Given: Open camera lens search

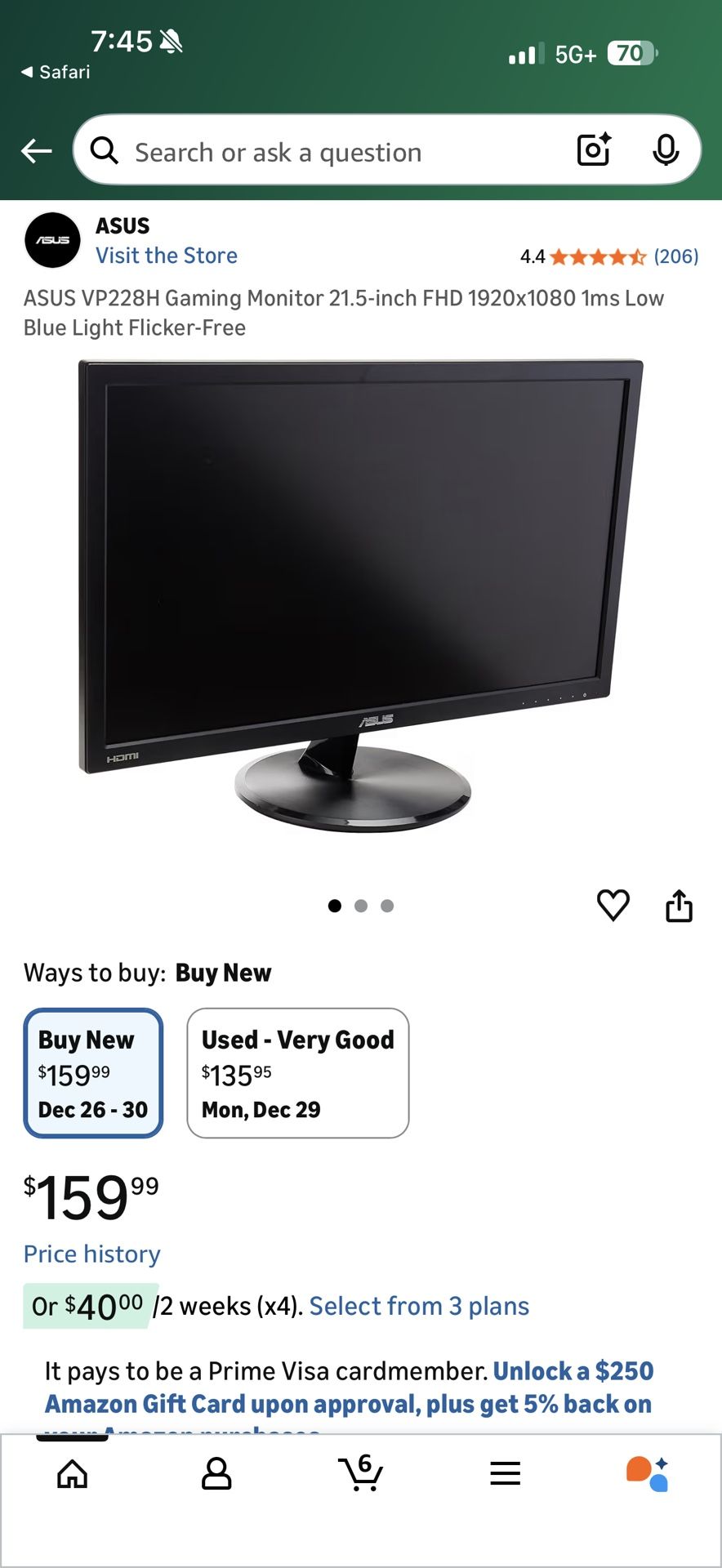Looking at the screenshot, I should point(594,149).
